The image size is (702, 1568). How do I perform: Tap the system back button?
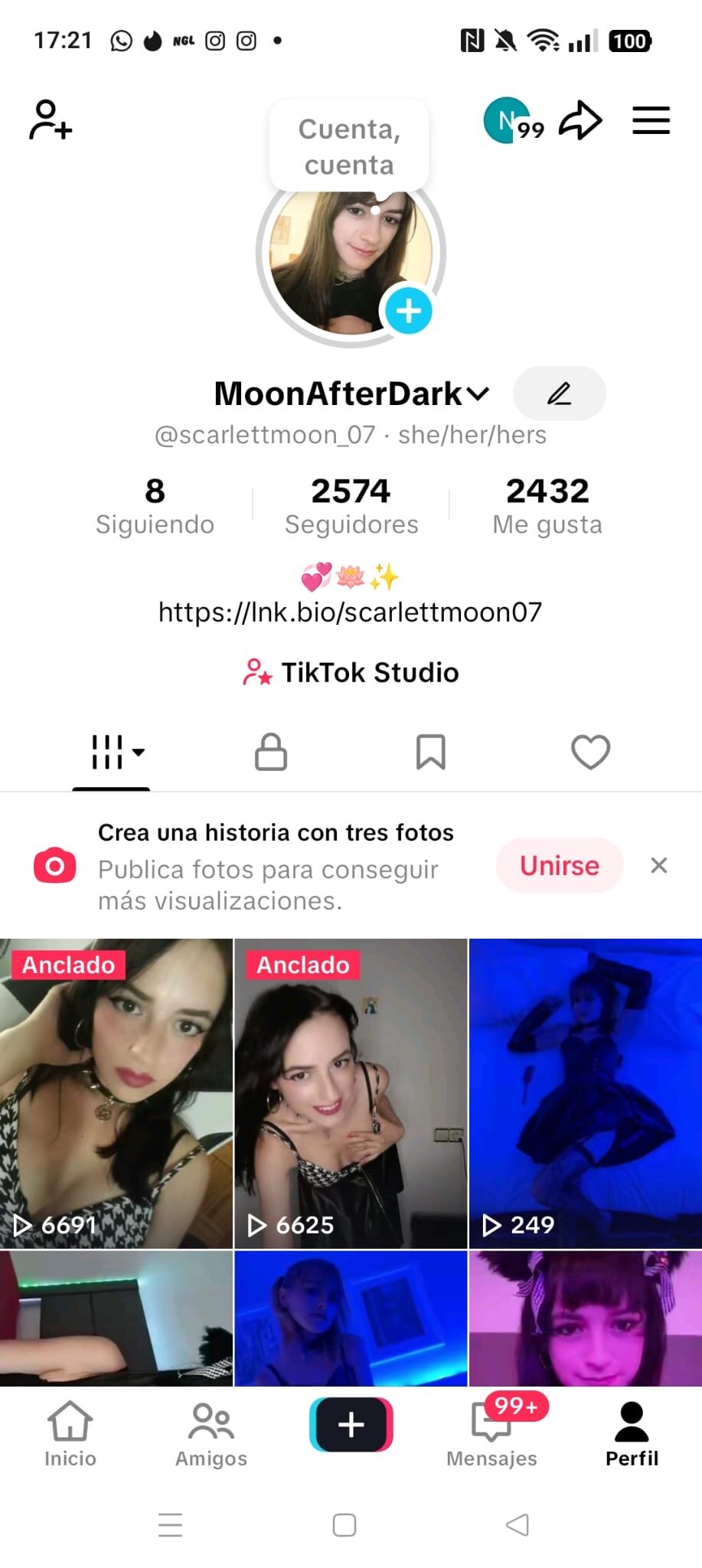click(x=518, y=1524)
